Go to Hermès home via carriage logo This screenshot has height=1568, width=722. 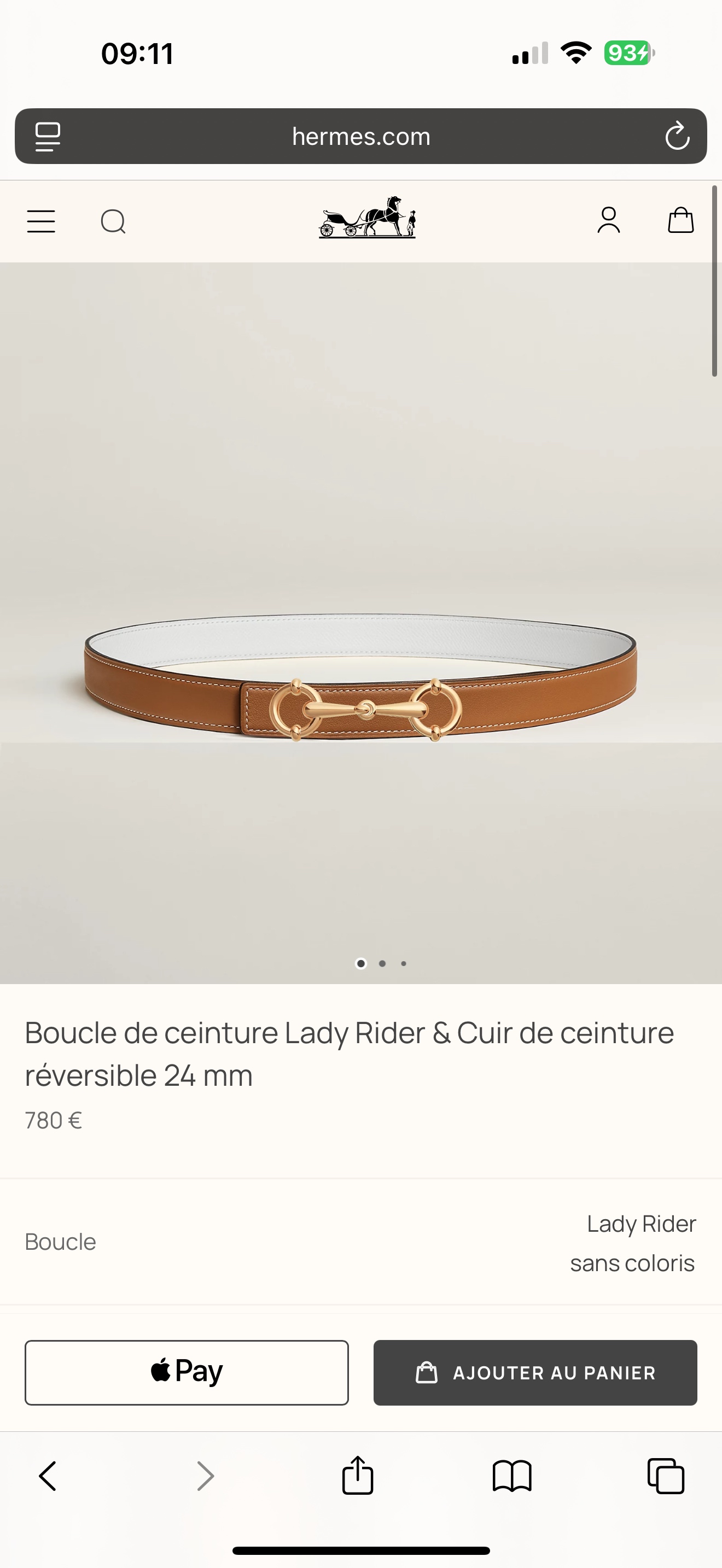(x=367, y=217)
